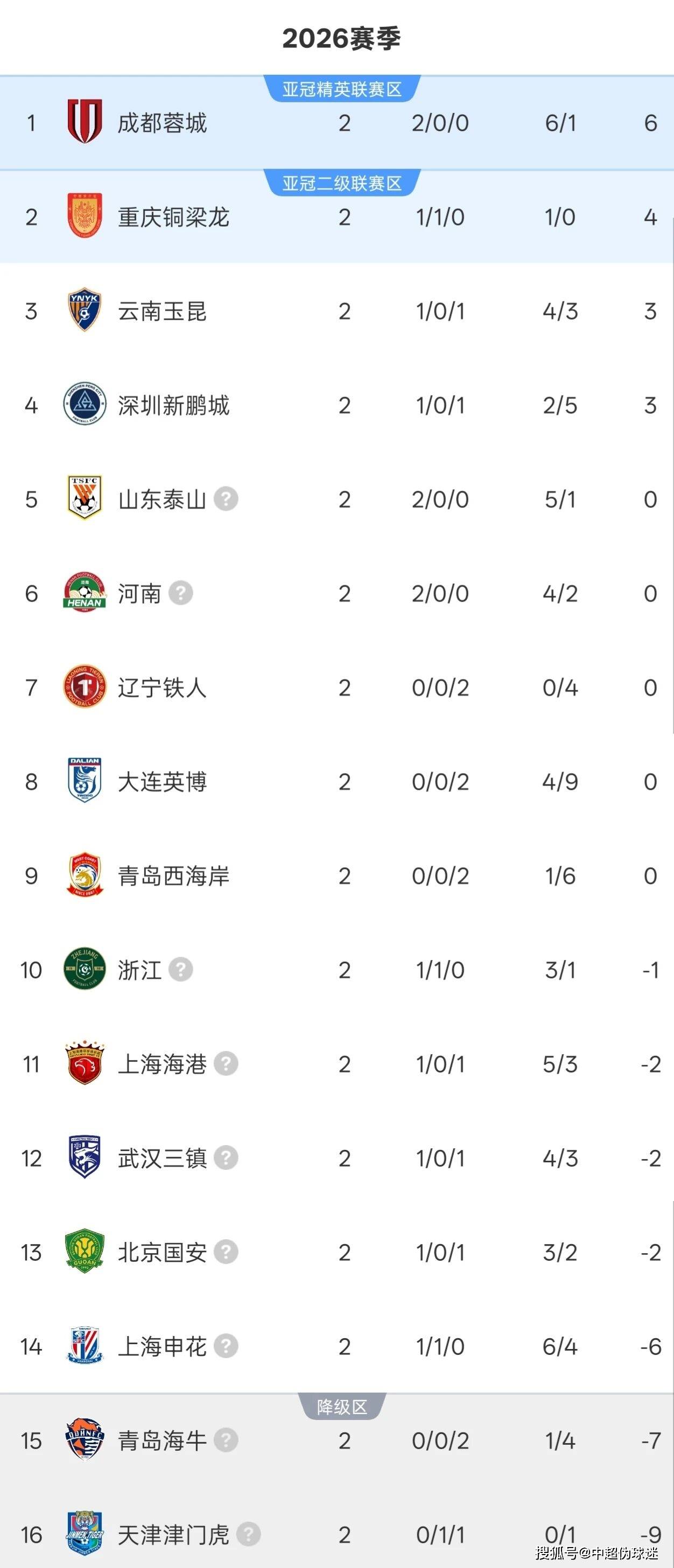
Task: Tap the question mark beside 浙江
Action: [x=181, y=970]
